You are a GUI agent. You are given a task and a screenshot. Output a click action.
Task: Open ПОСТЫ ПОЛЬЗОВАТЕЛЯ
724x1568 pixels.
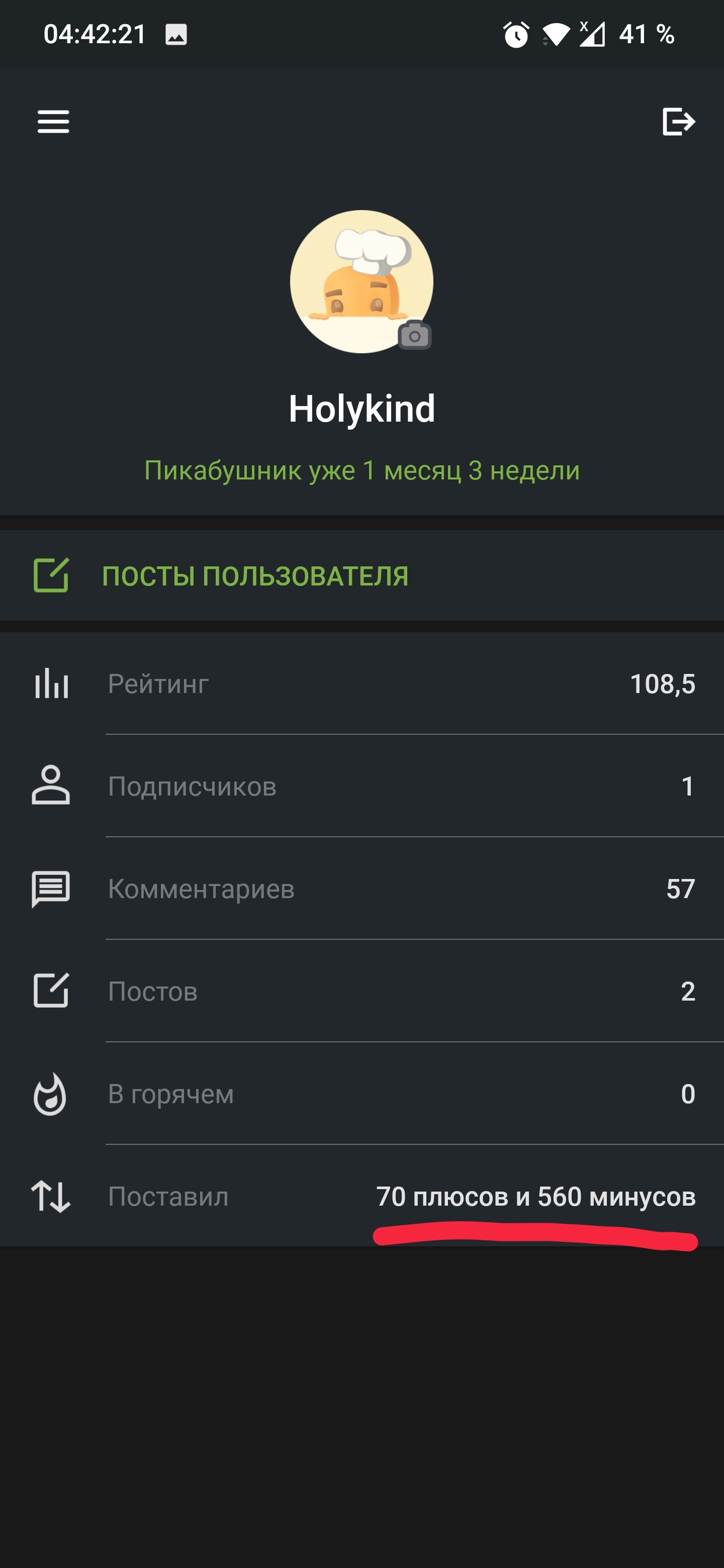(254, 576)
